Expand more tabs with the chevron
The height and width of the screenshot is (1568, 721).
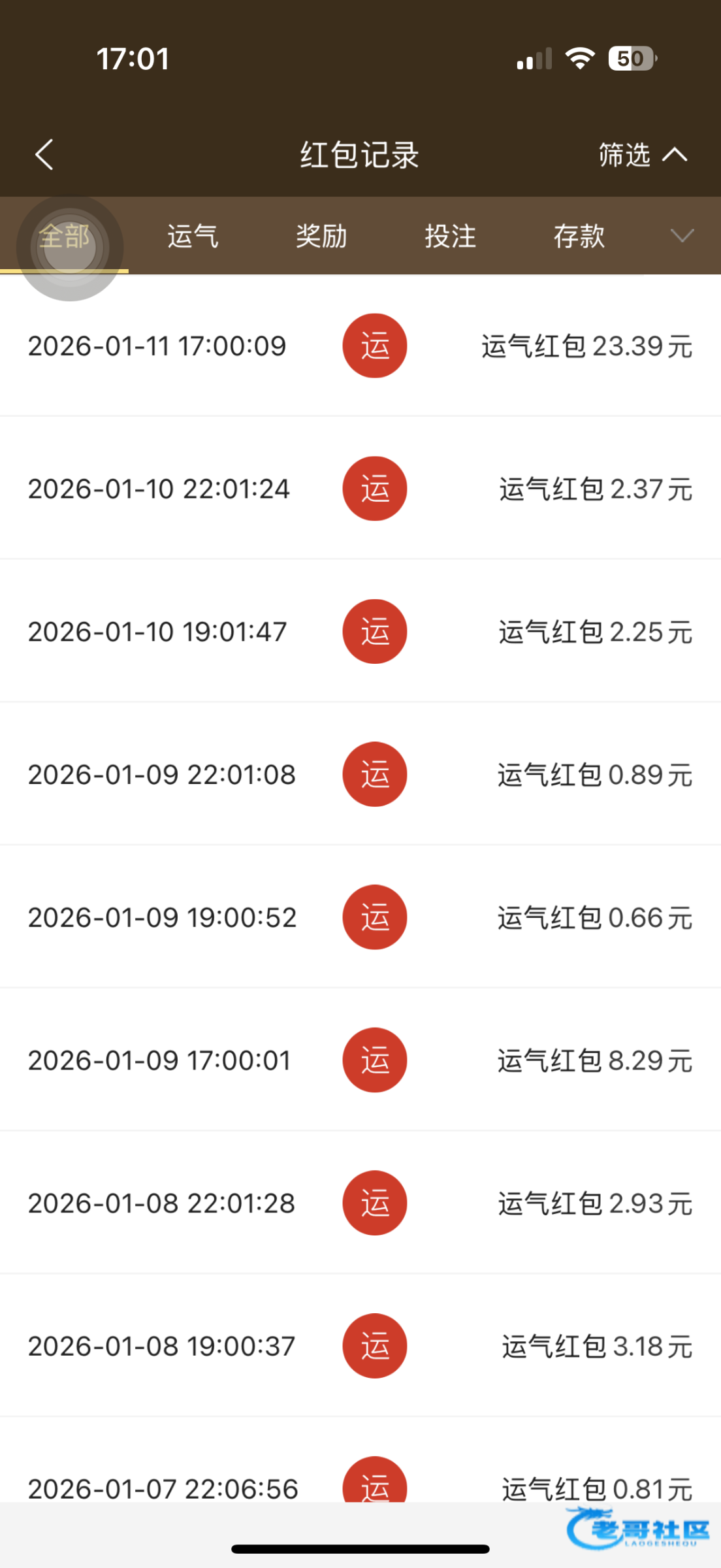(x=682, y=236)
